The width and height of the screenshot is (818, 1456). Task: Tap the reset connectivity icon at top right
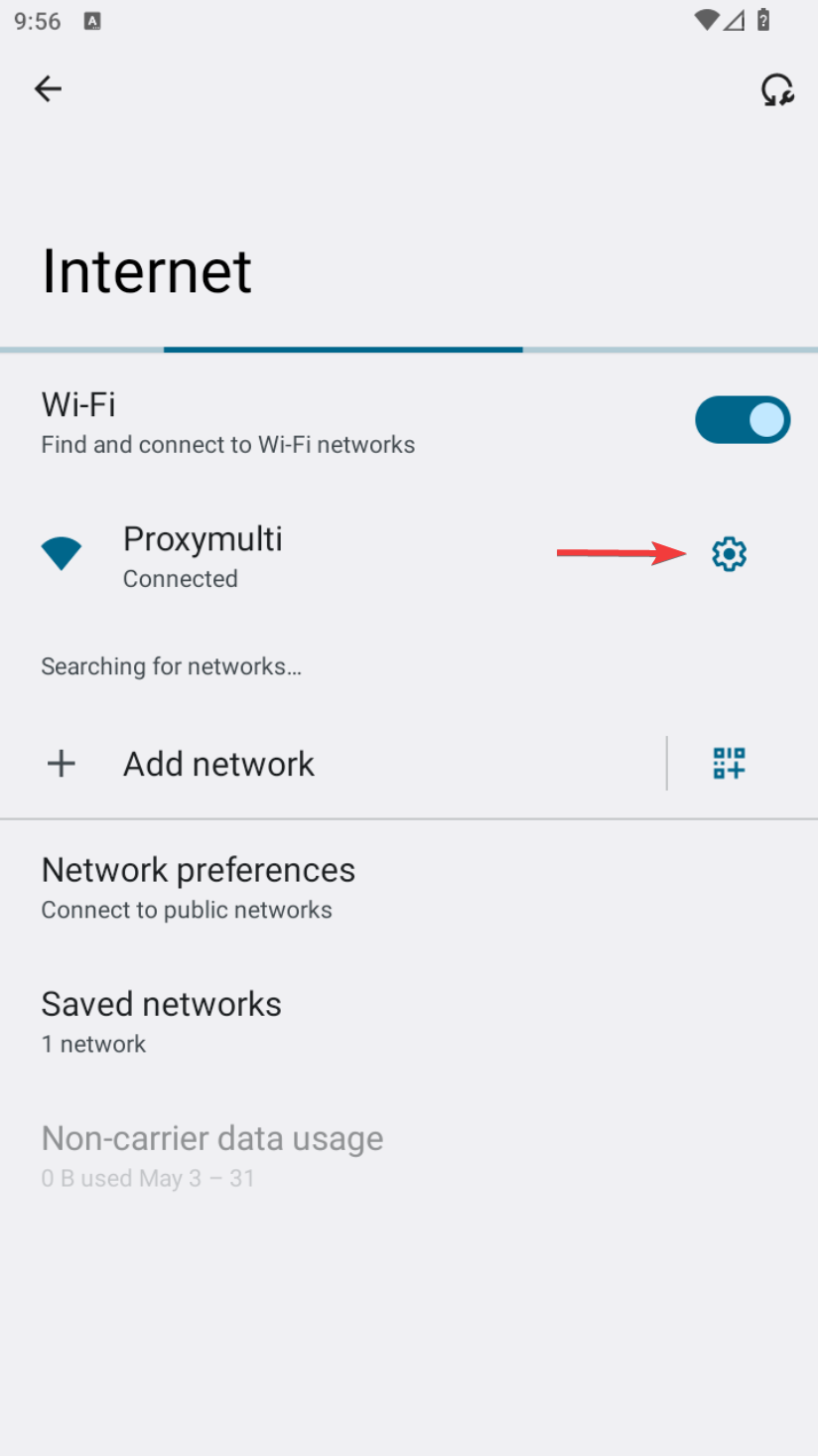[x=777, y=89]
